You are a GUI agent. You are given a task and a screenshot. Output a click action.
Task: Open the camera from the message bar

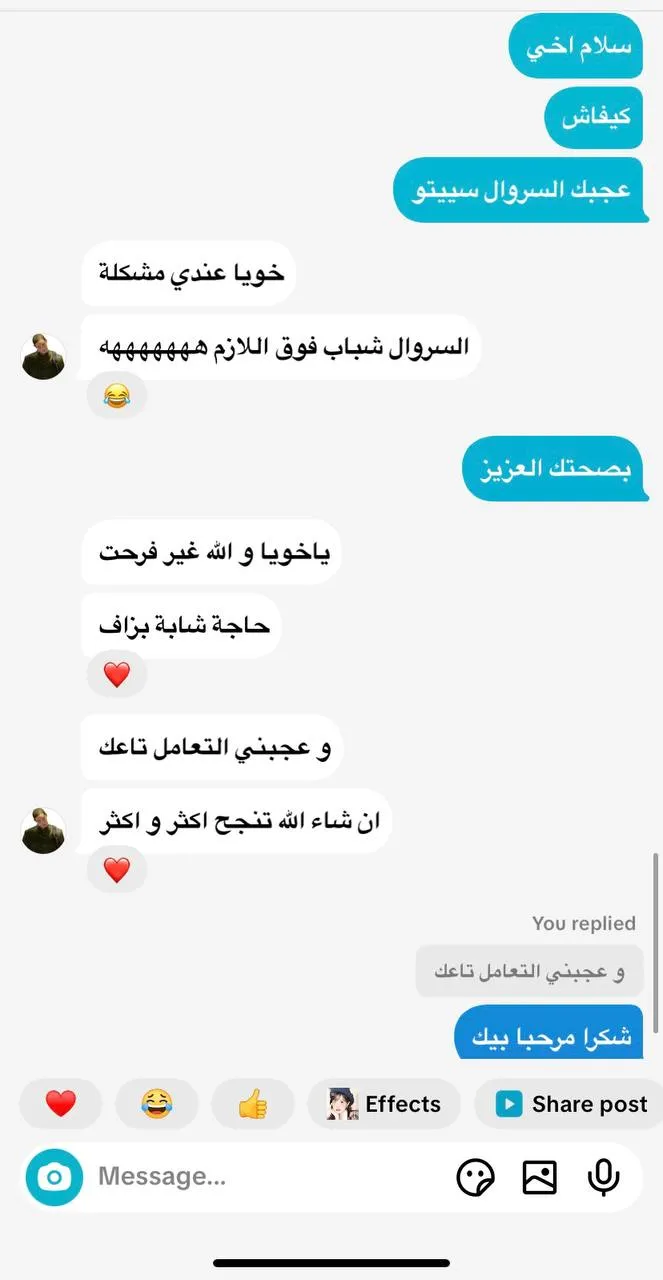pos(54,1177)
